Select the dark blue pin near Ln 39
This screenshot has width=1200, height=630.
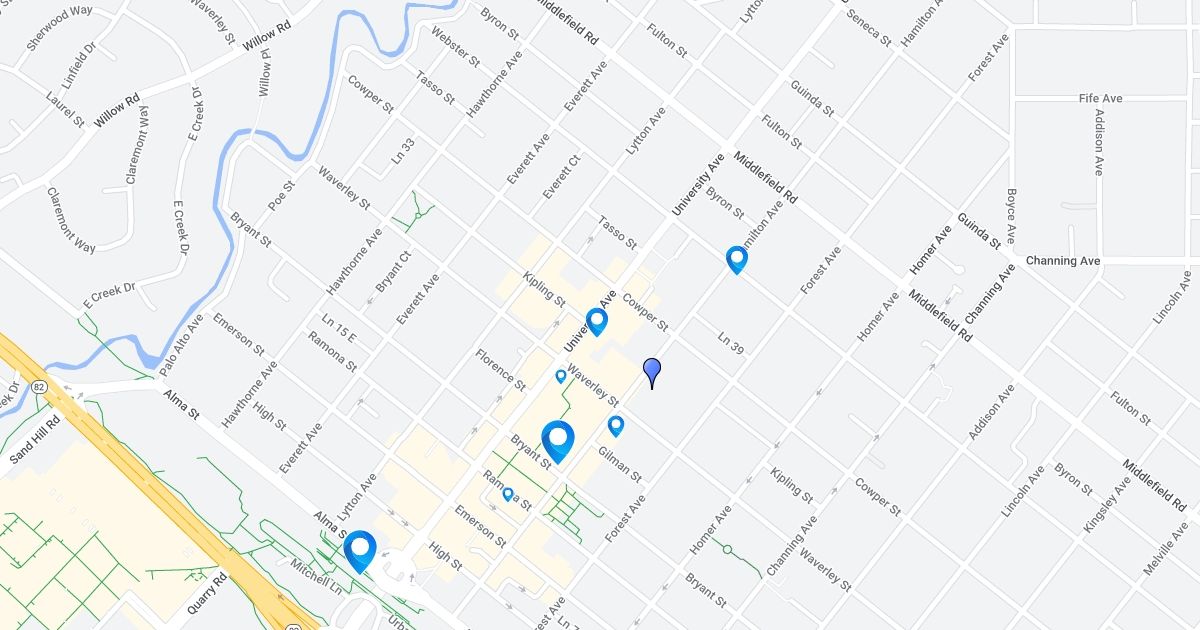[652, 372]
